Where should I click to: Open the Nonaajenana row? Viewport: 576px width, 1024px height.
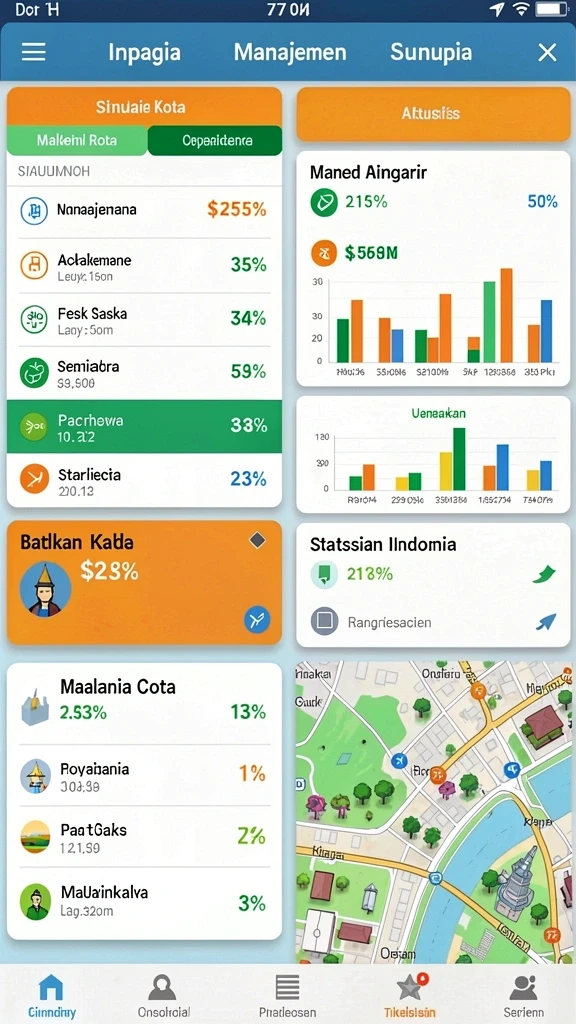tap(144, 210)
